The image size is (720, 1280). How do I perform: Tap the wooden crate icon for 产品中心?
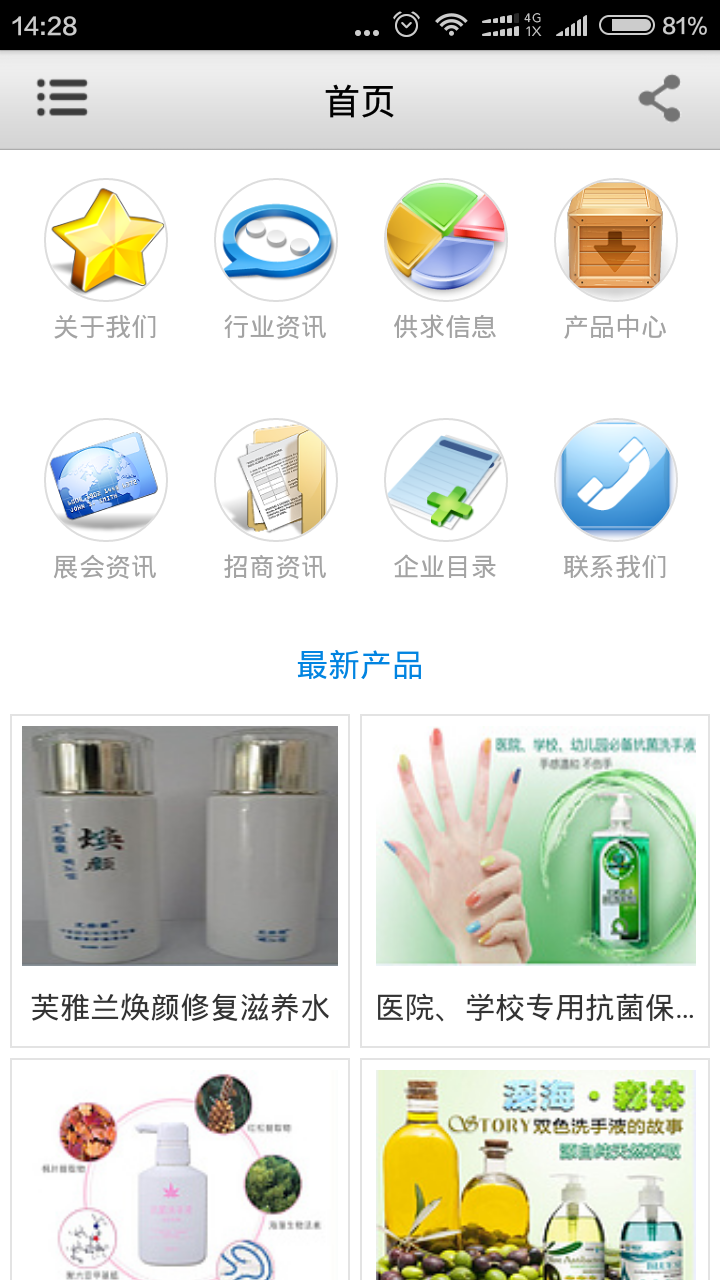pyautogui.click(x=615, y=240)
